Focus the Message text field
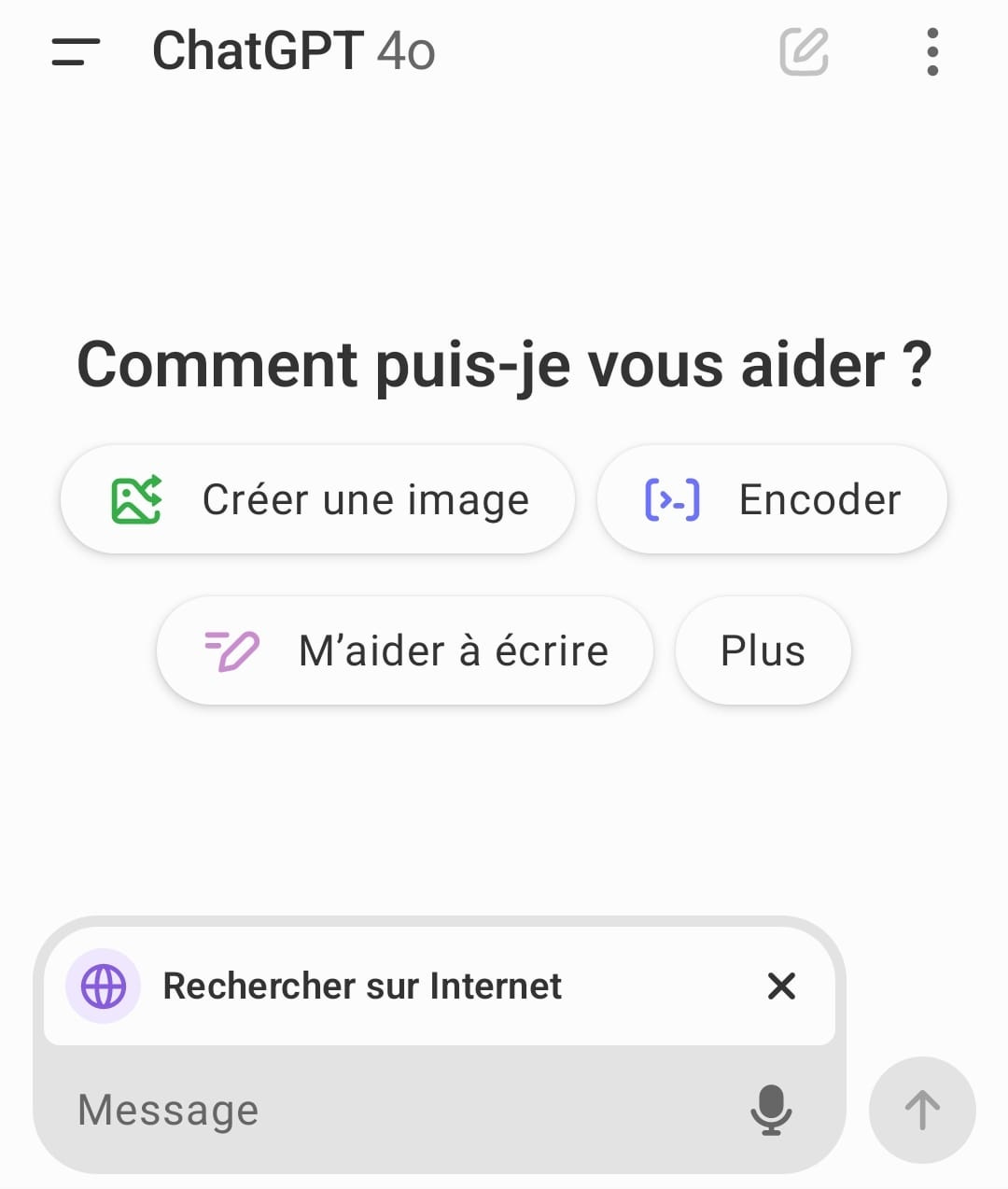The height and width of the screenshot is (1189, 1008). 392,1110
